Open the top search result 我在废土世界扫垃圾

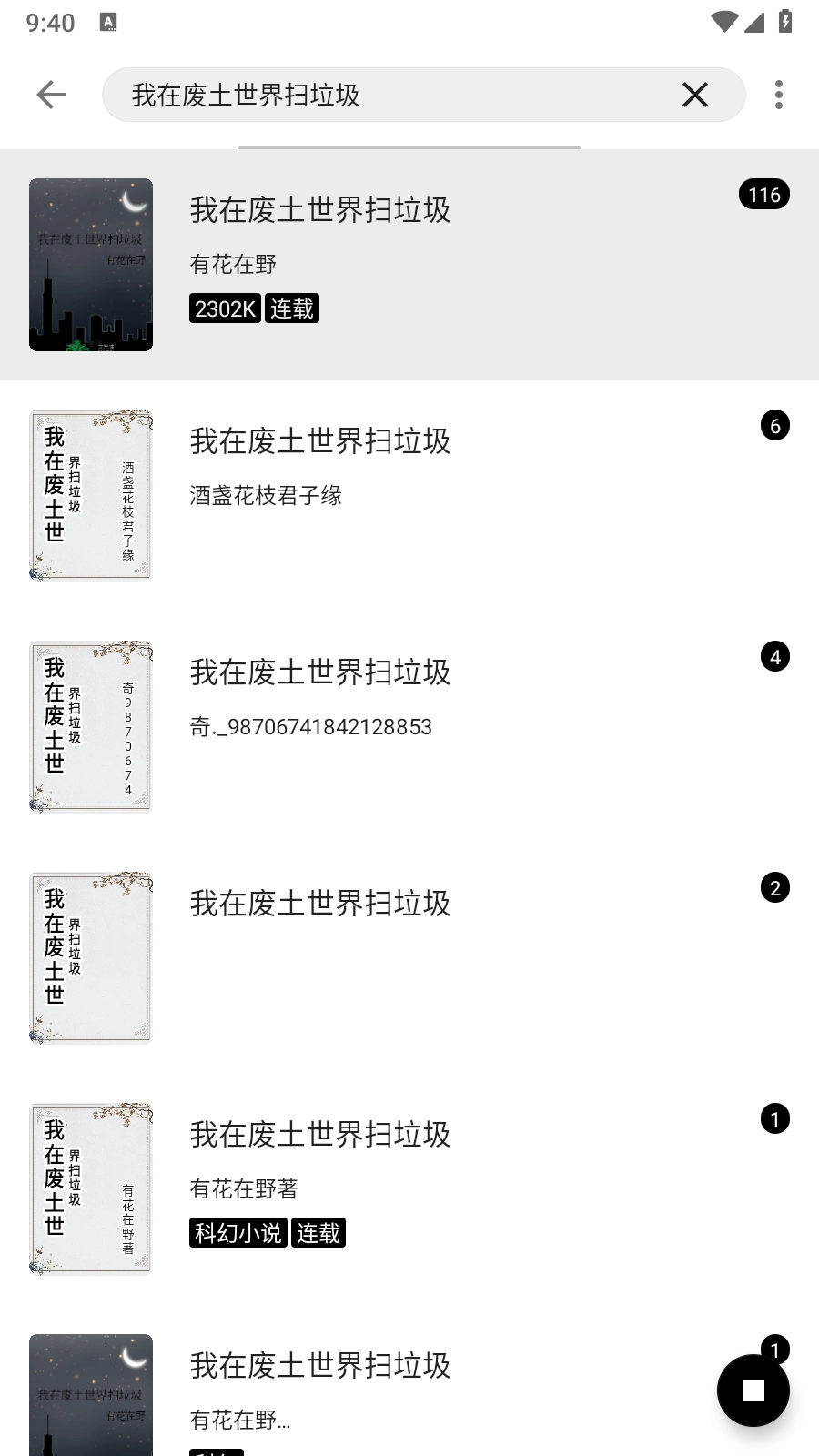click(320, 209)
